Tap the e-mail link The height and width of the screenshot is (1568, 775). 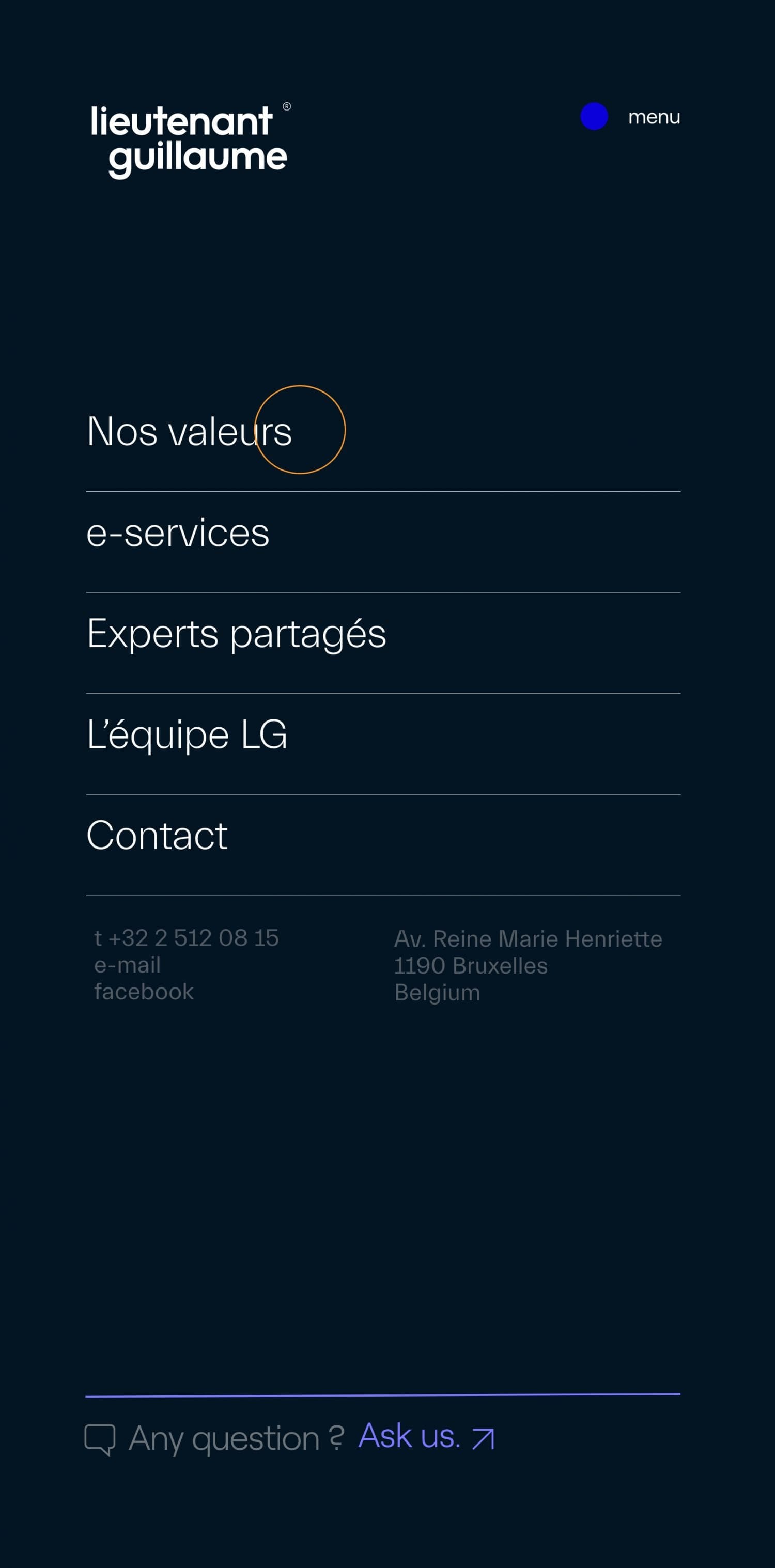point(127,965)
